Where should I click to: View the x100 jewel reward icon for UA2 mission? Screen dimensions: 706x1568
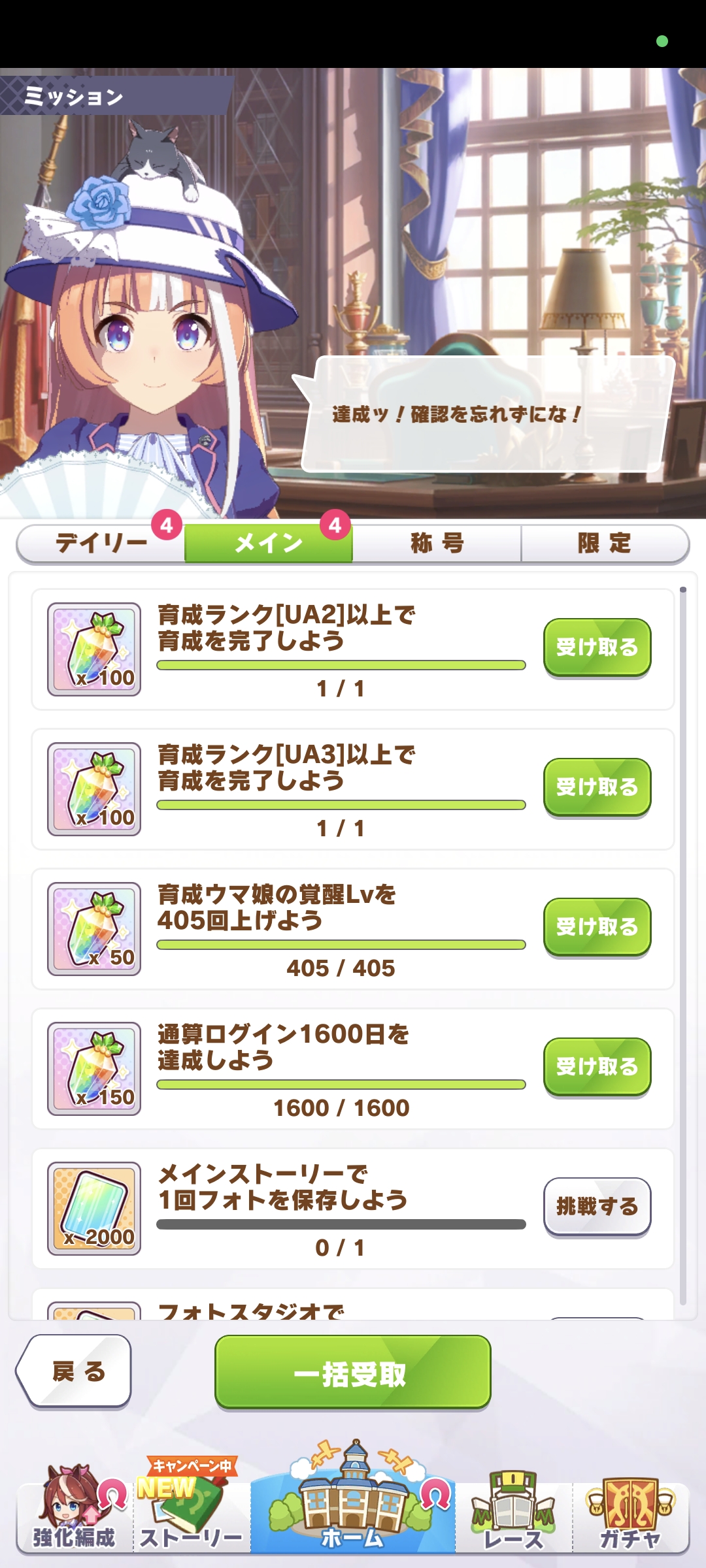[x=94, y=649]
